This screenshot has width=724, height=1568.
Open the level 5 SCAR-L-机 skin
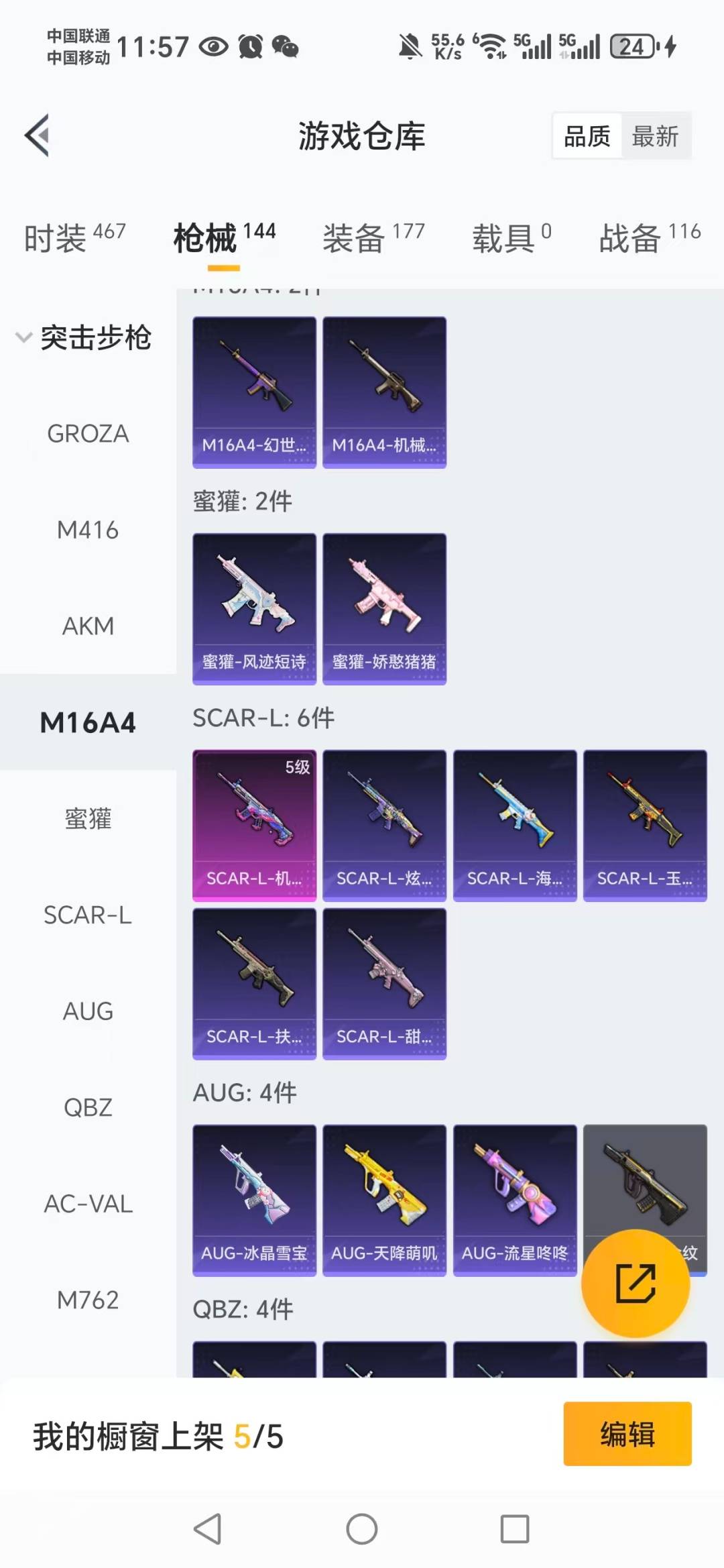pyautogui.click(x=254, y=826)
